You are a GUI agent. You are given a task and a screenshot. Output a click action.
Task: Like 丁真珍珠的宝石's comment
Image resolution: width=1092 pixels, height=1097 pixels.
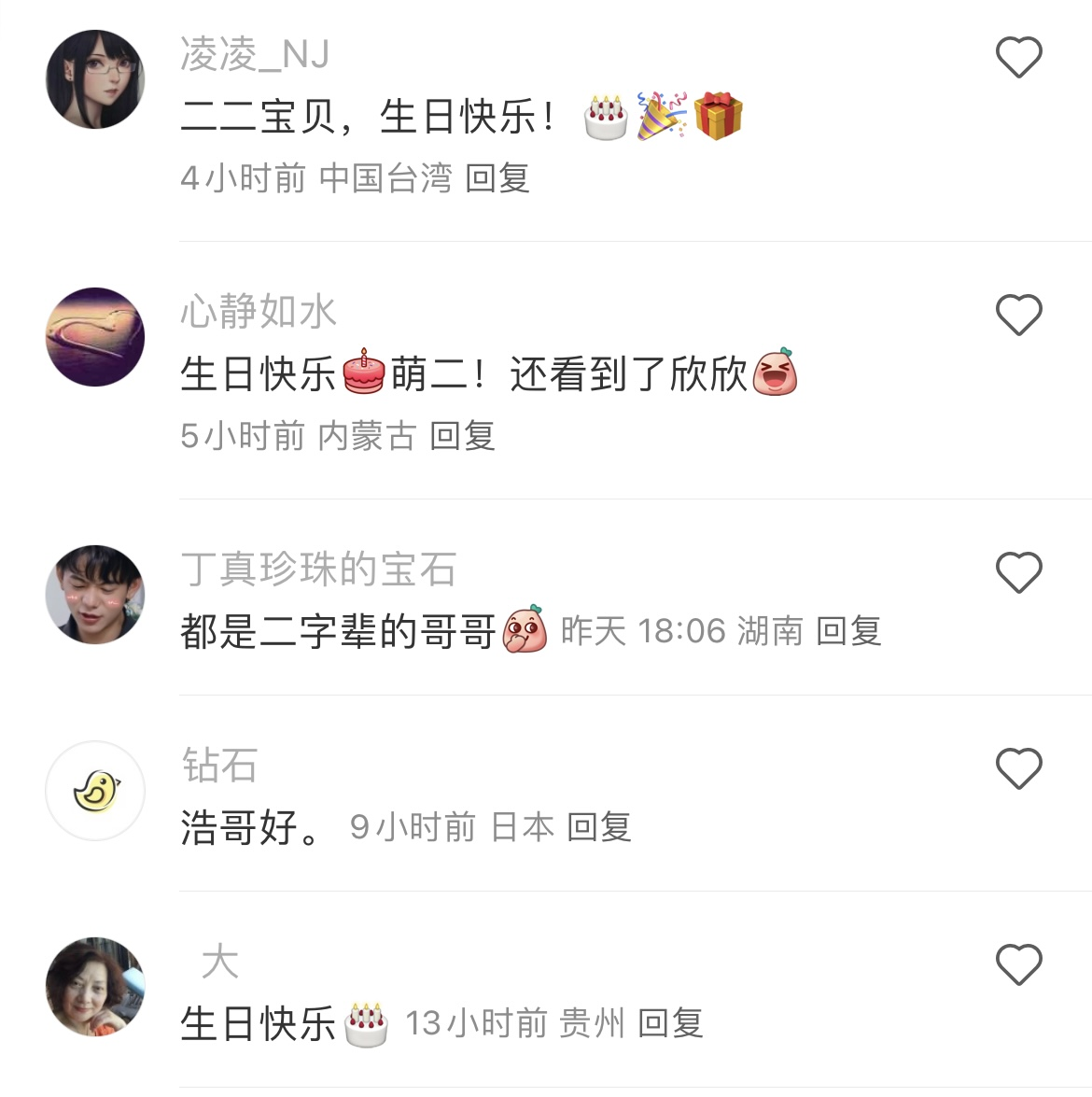coord(1018,572)
